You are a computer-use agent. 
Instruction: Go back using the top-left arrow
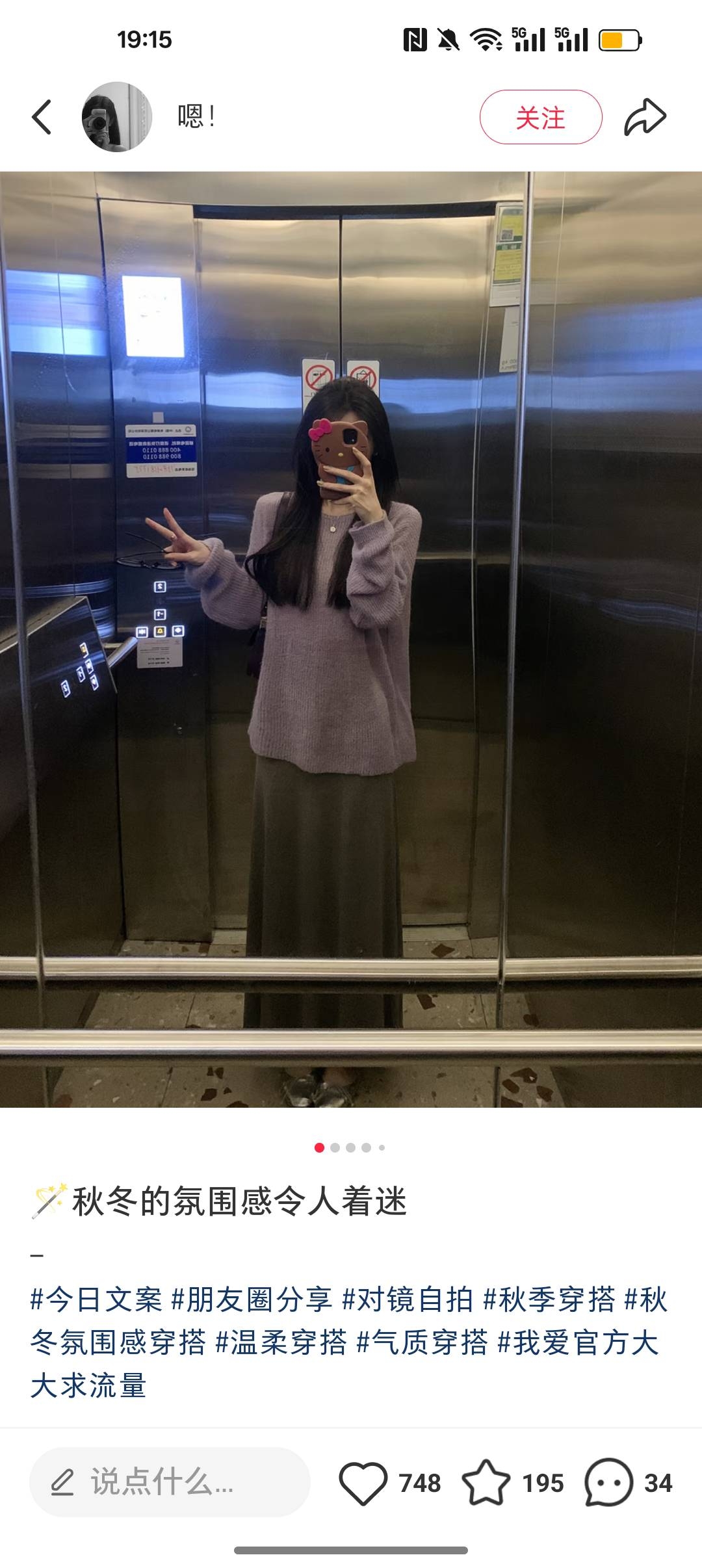(x=42, y=117)
